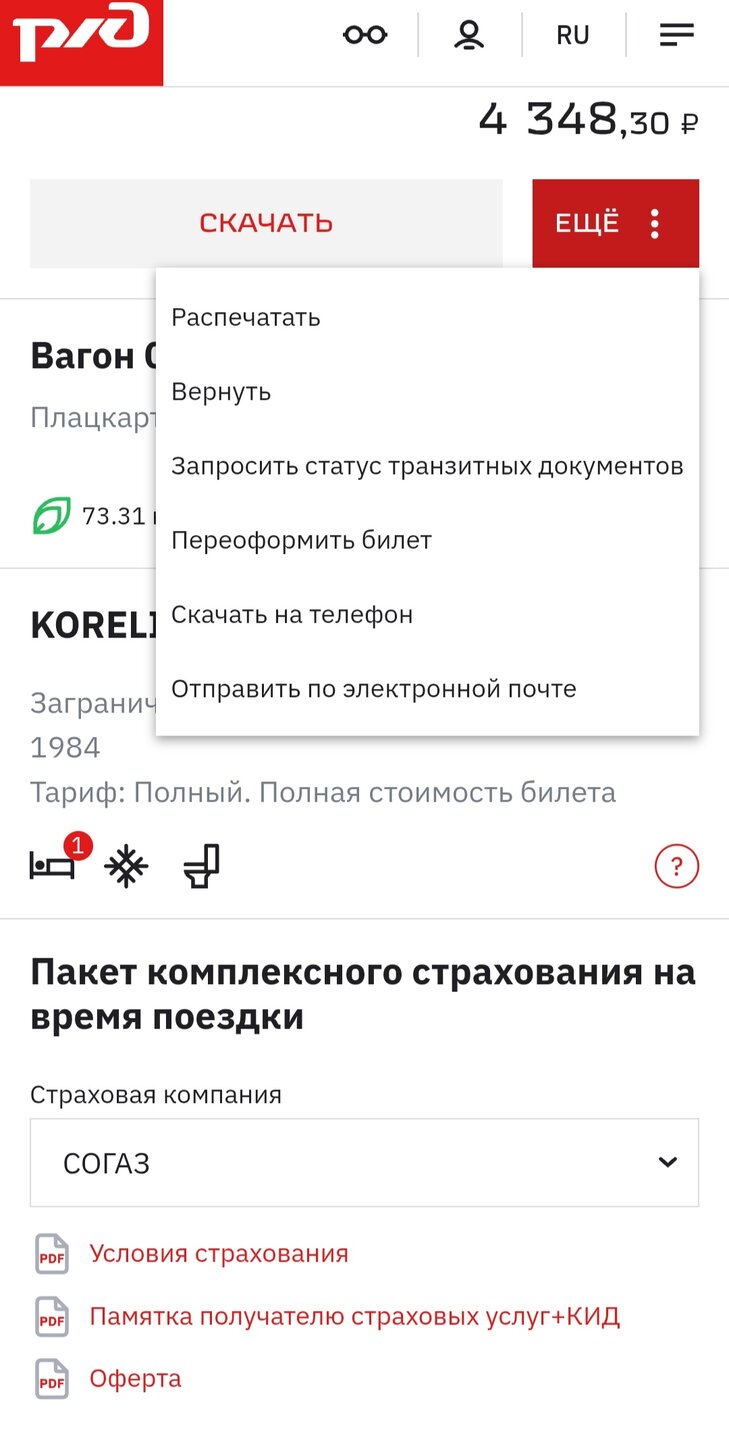Choose Вернуть to refund the ticket
This screenshot has height=1440, width=729.
(221, 392)
